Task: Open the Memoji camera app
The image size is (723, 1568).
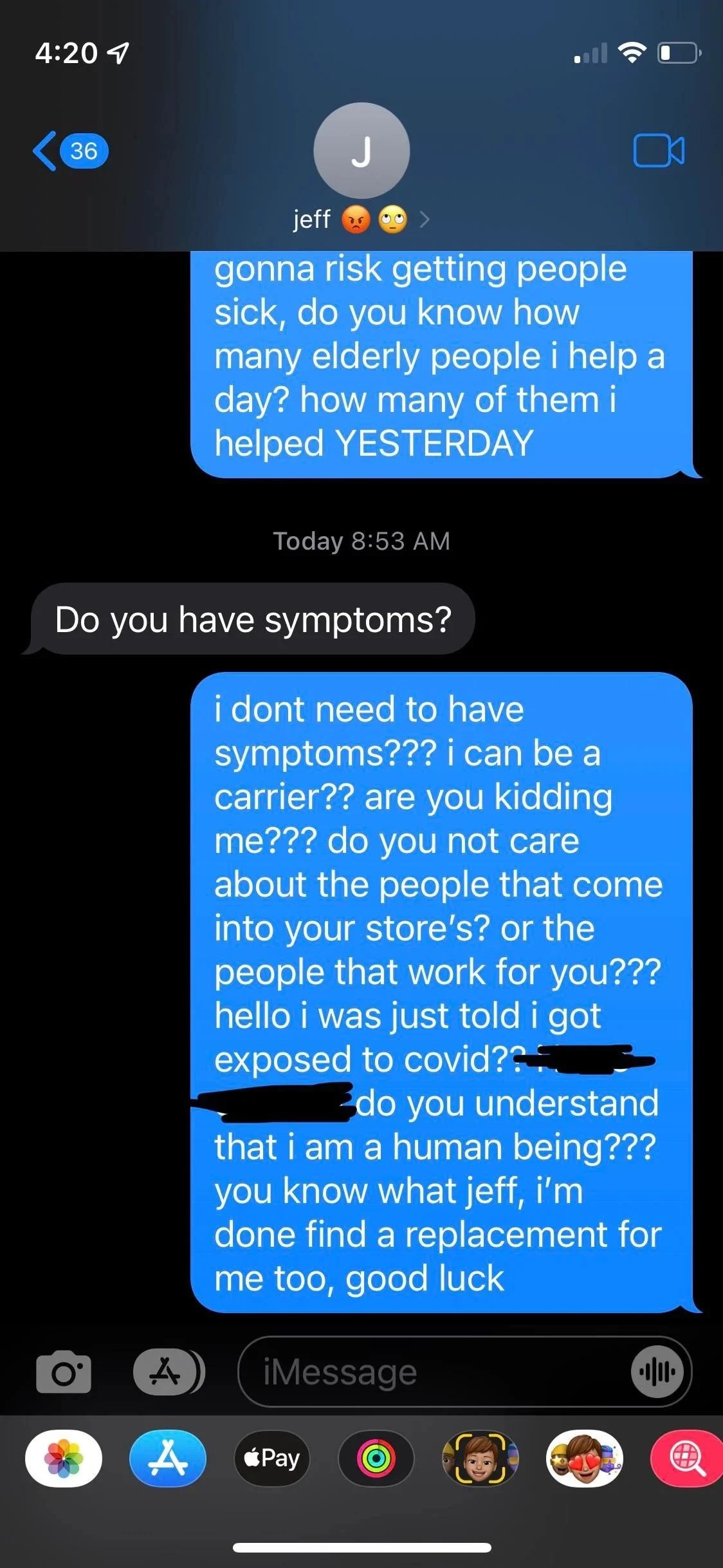Action: [480, 1458]
